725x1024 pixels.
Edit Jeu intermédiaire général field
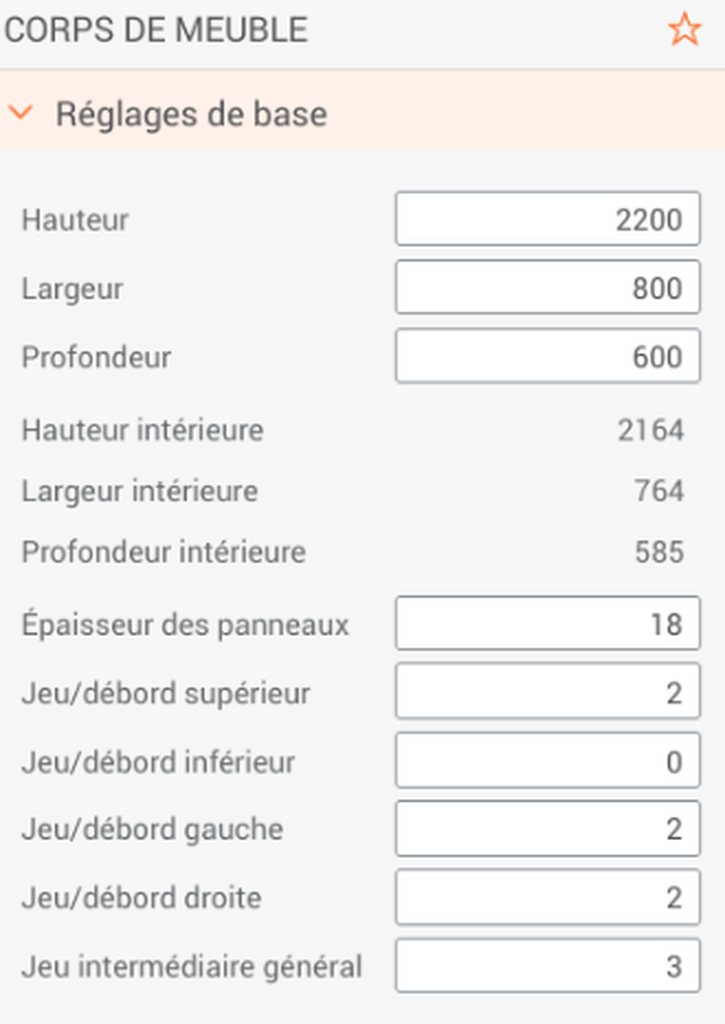pos(547,966)
